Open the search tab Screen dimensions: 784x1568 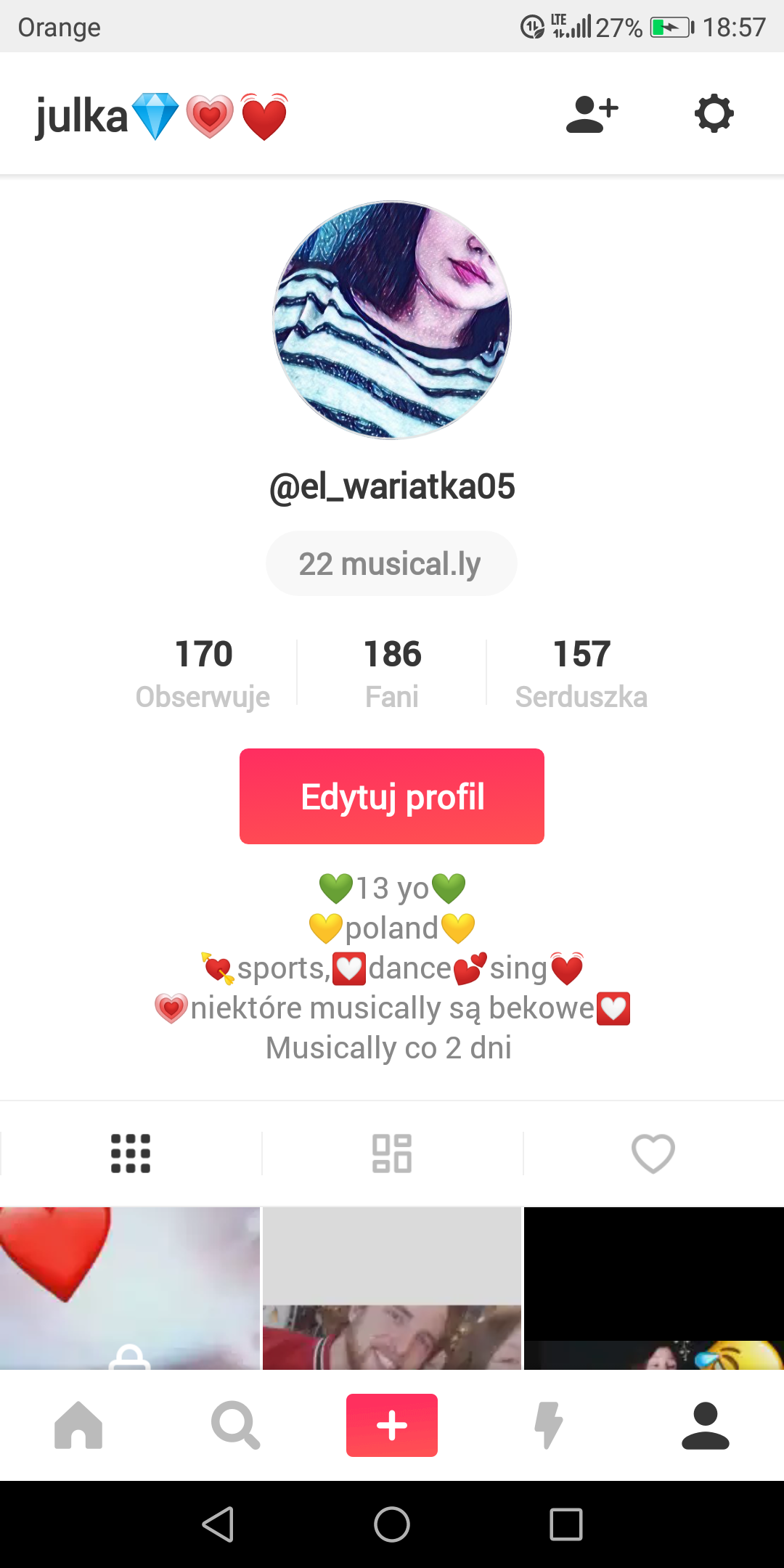point(235,1425)
